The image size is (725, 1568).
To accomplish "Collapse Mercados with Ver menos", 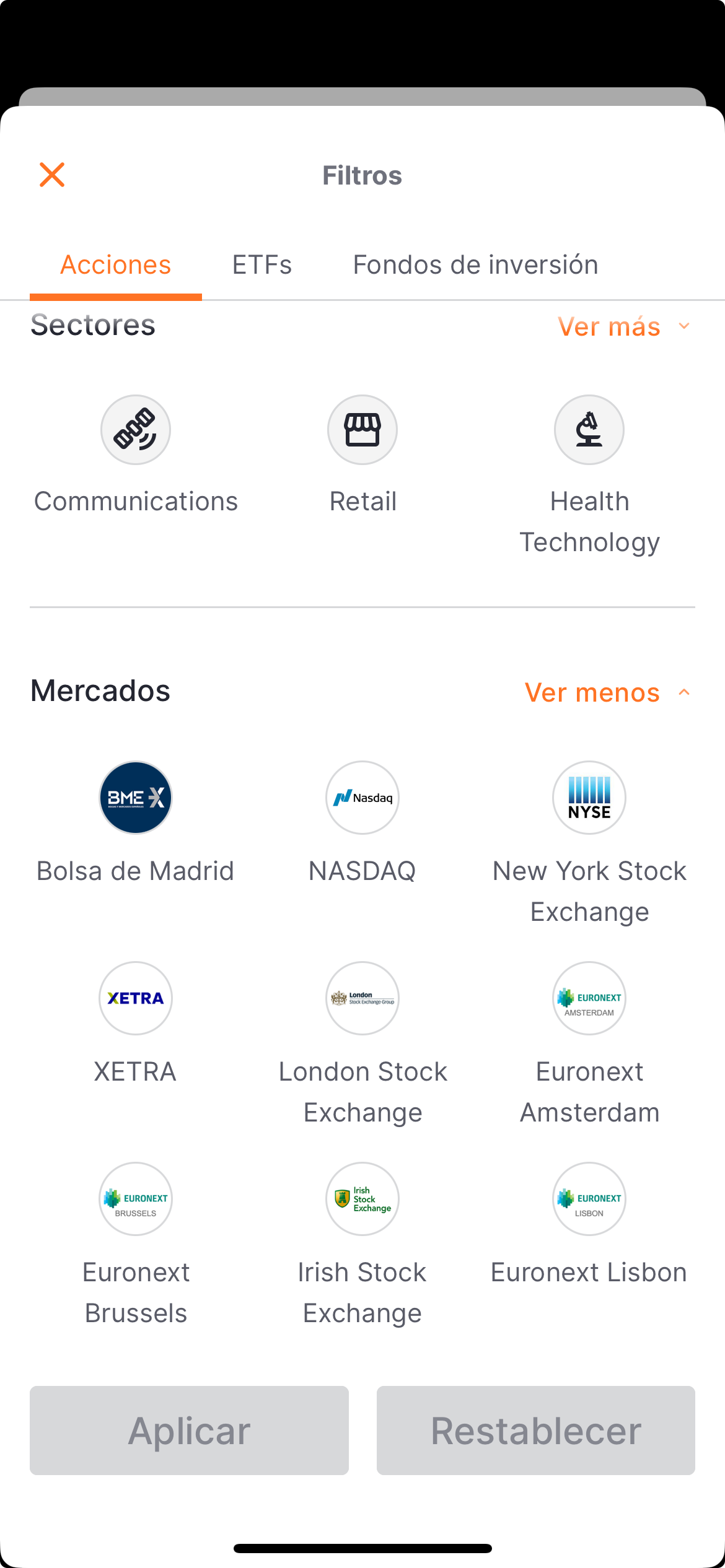I will 607,692.
